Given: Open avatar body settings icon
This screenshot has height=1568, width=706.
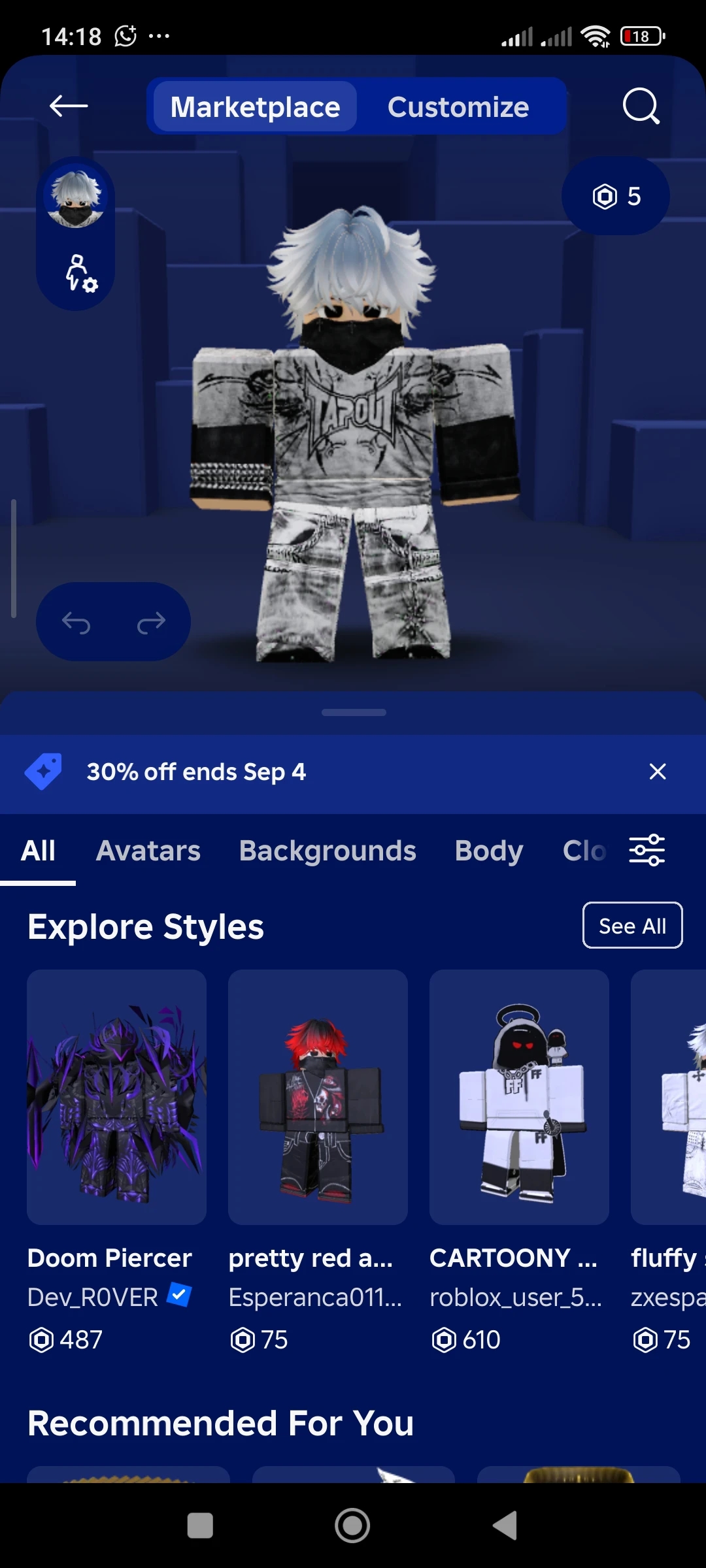Looking at the screenshot, I should point(81,273).
